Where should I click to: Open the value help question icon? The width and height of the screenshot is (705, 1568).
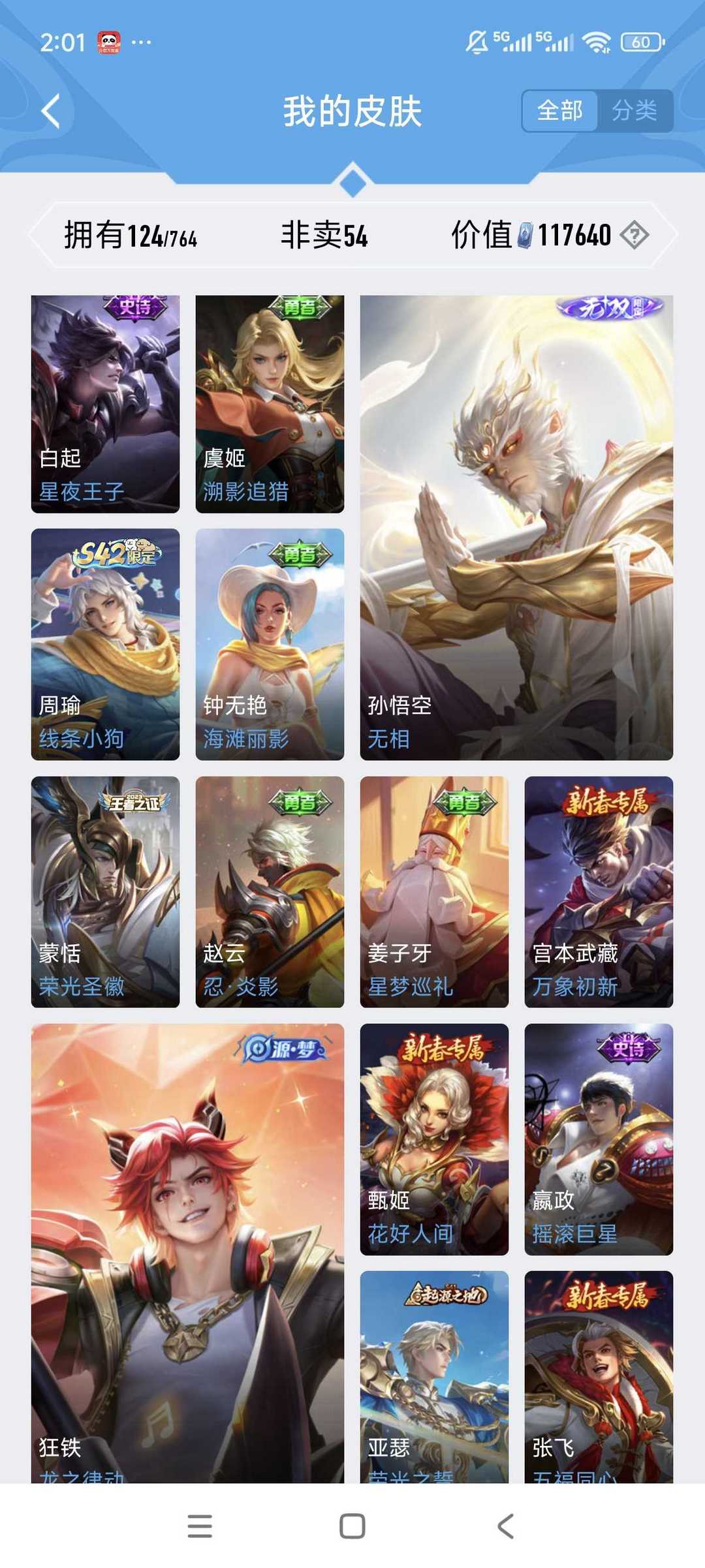click(634, 235)
